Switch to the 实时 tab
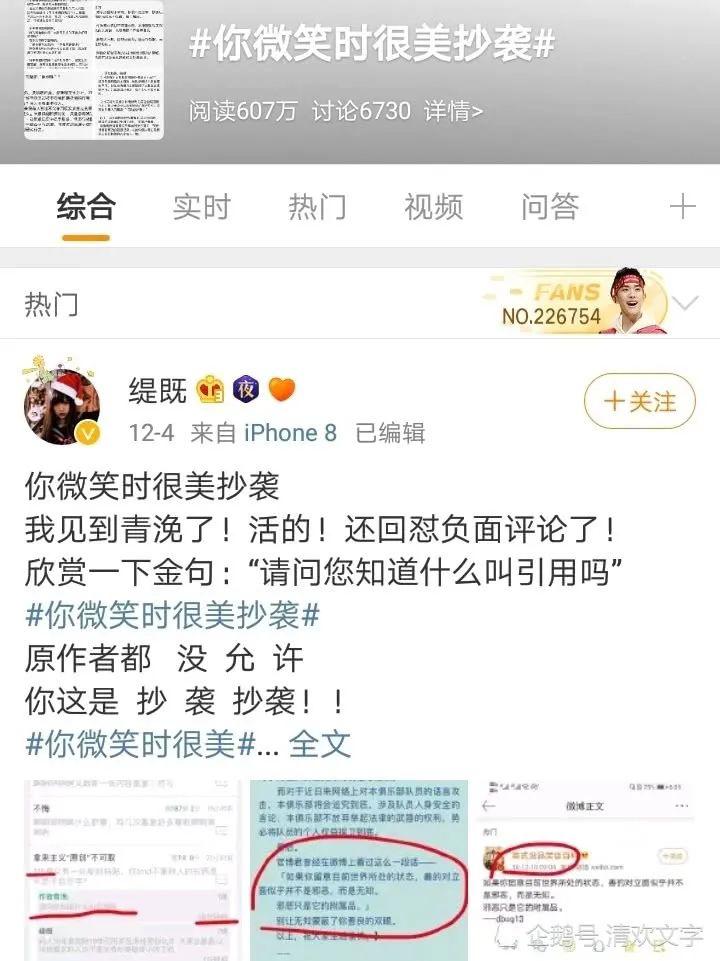Image resolution: width=720 pixels, height=961 pixels. tap(202, 207)
